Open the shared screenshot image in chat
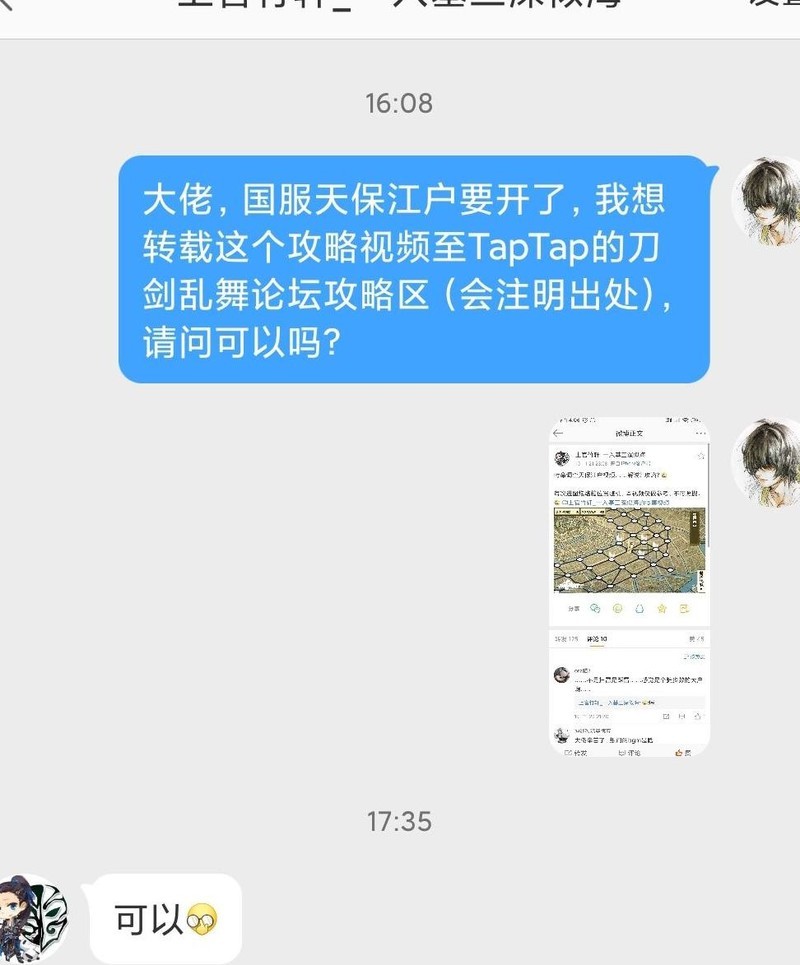The height and width of the screenshot is (965, 800). coord(629,585)
